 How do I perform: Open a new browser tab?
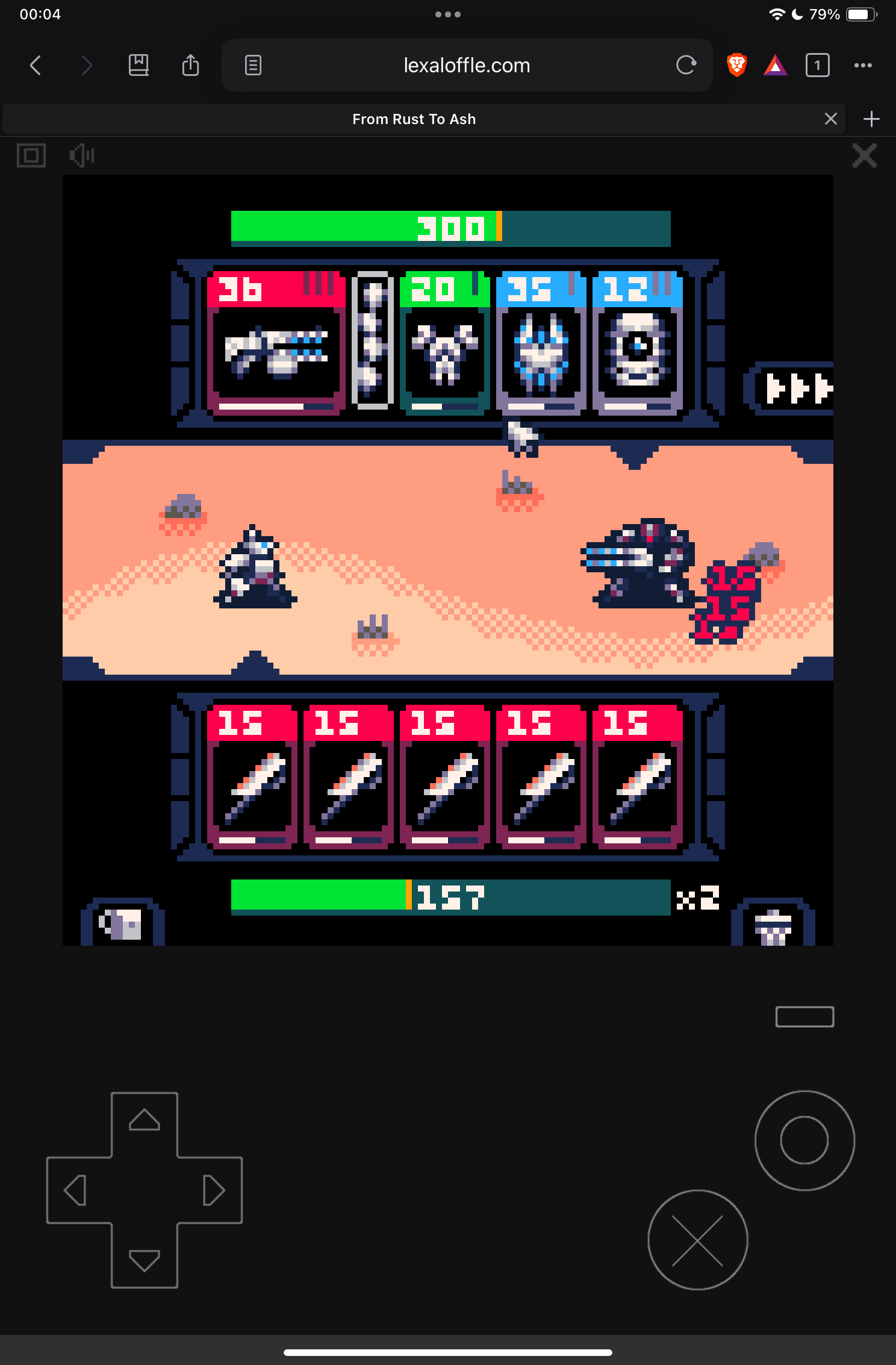pos(871,119)
